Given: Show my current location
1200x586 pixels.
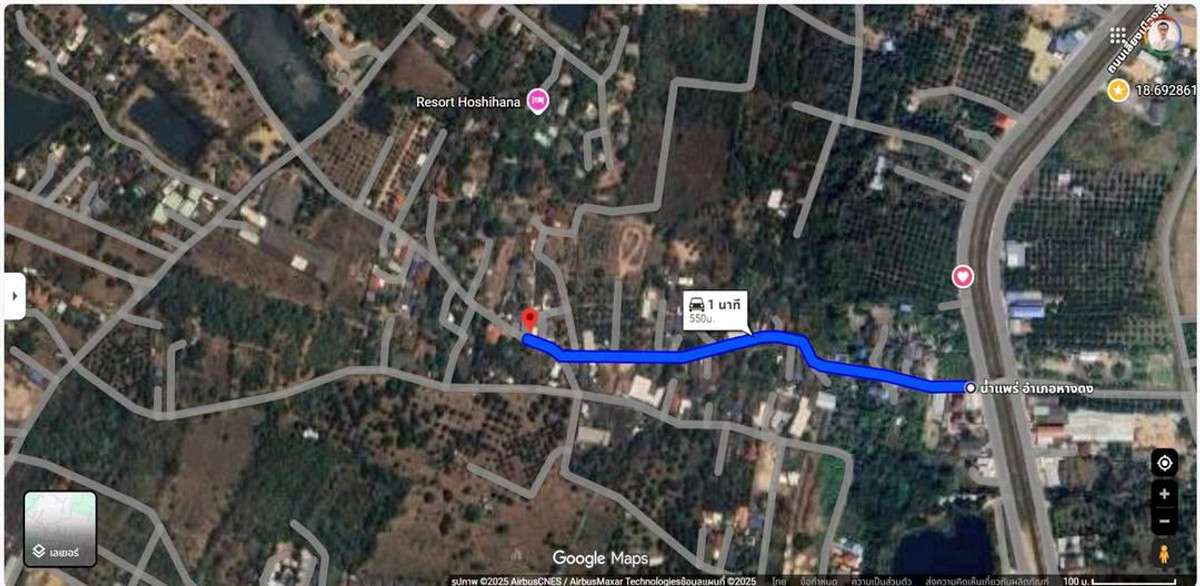Looking at the screenshot, I should point(1164,463).
